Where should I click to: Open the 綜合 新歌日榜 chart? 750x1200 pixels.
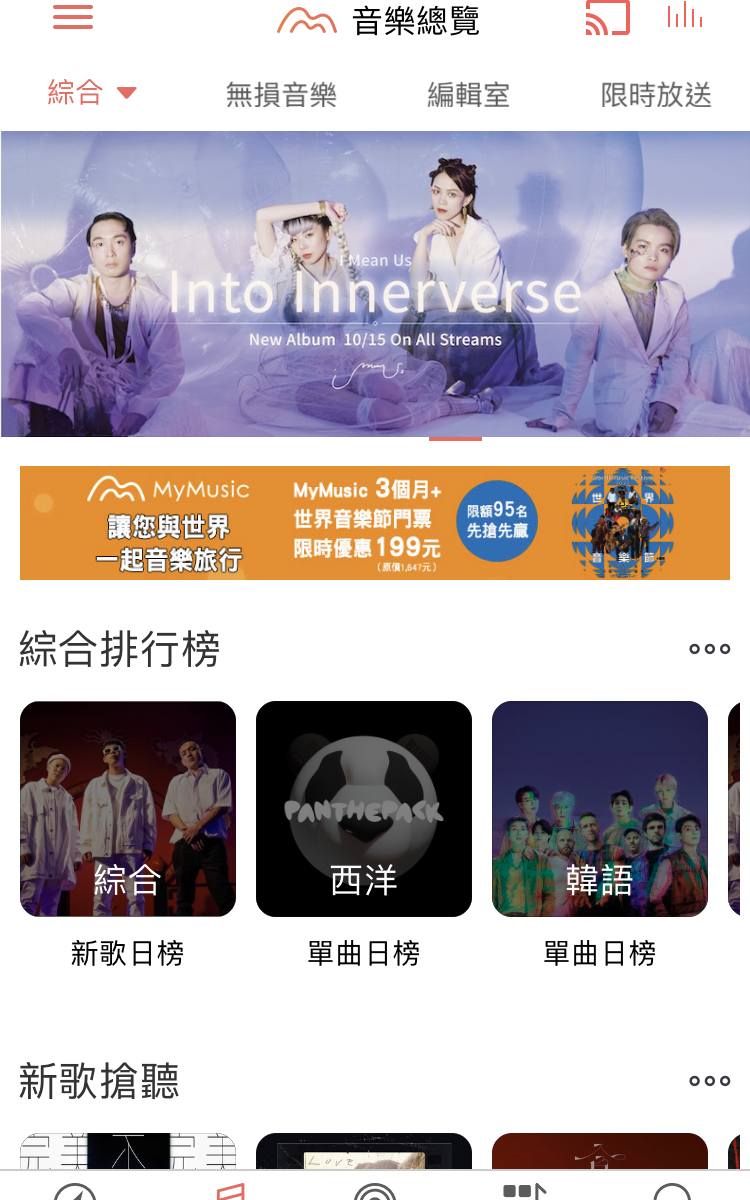[x=128, y=809]
